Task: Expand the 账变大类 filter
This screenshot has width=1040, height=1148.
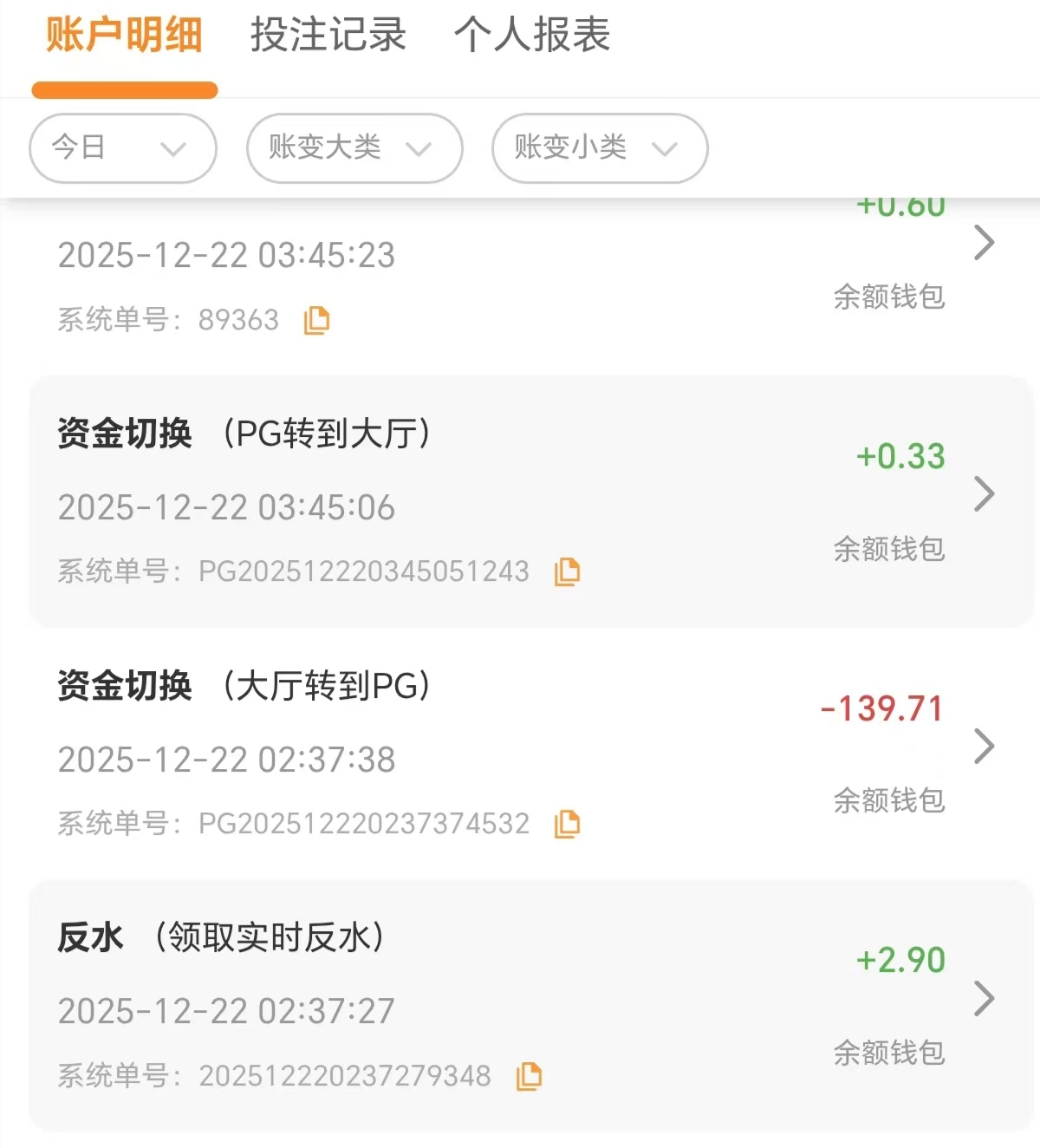Action: point(354,148)
